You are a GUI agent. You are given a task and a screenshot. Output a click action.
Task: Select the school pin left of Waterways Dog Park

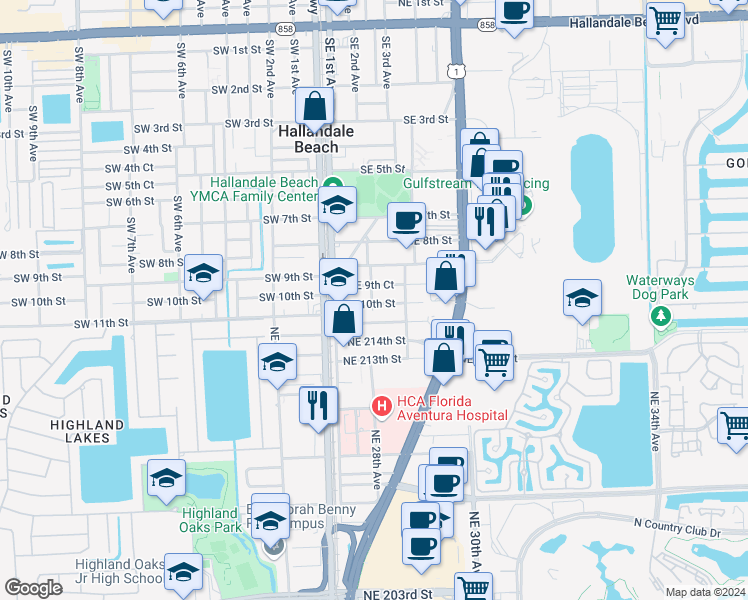tap(582, 297)
